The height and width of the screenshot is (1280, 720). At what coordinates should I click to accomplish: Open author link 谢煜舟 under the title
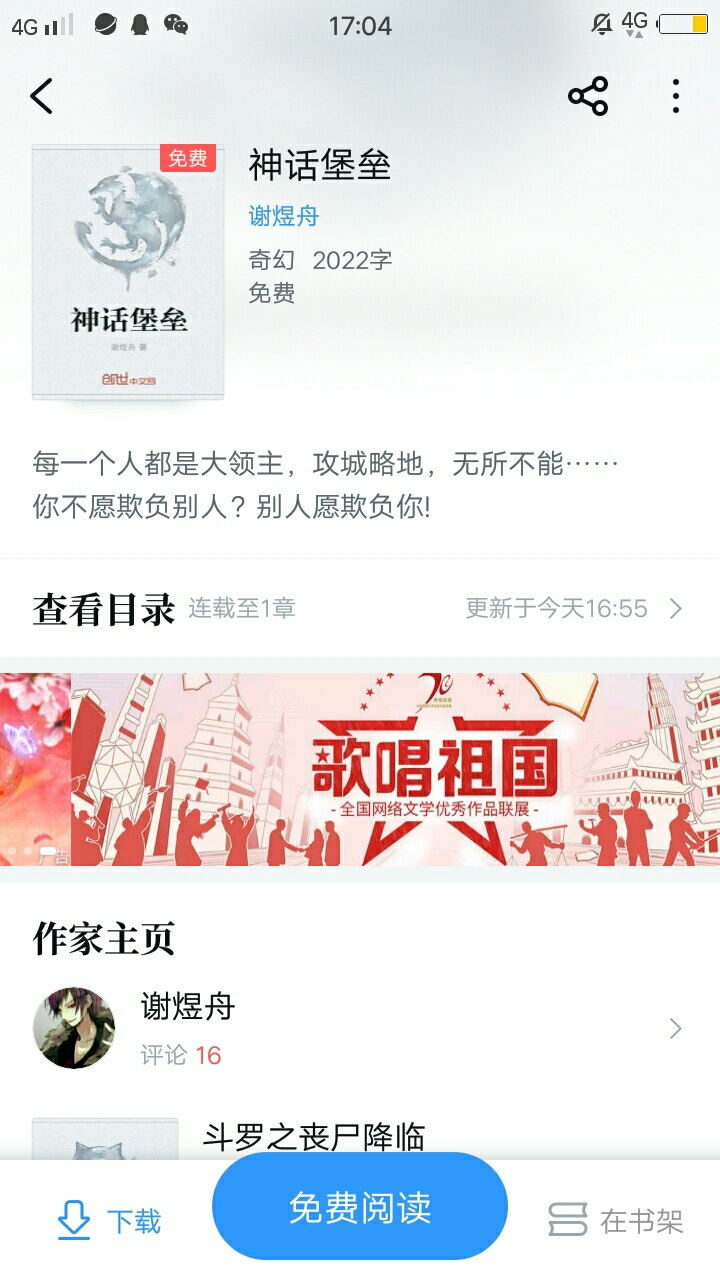point(284,215)
